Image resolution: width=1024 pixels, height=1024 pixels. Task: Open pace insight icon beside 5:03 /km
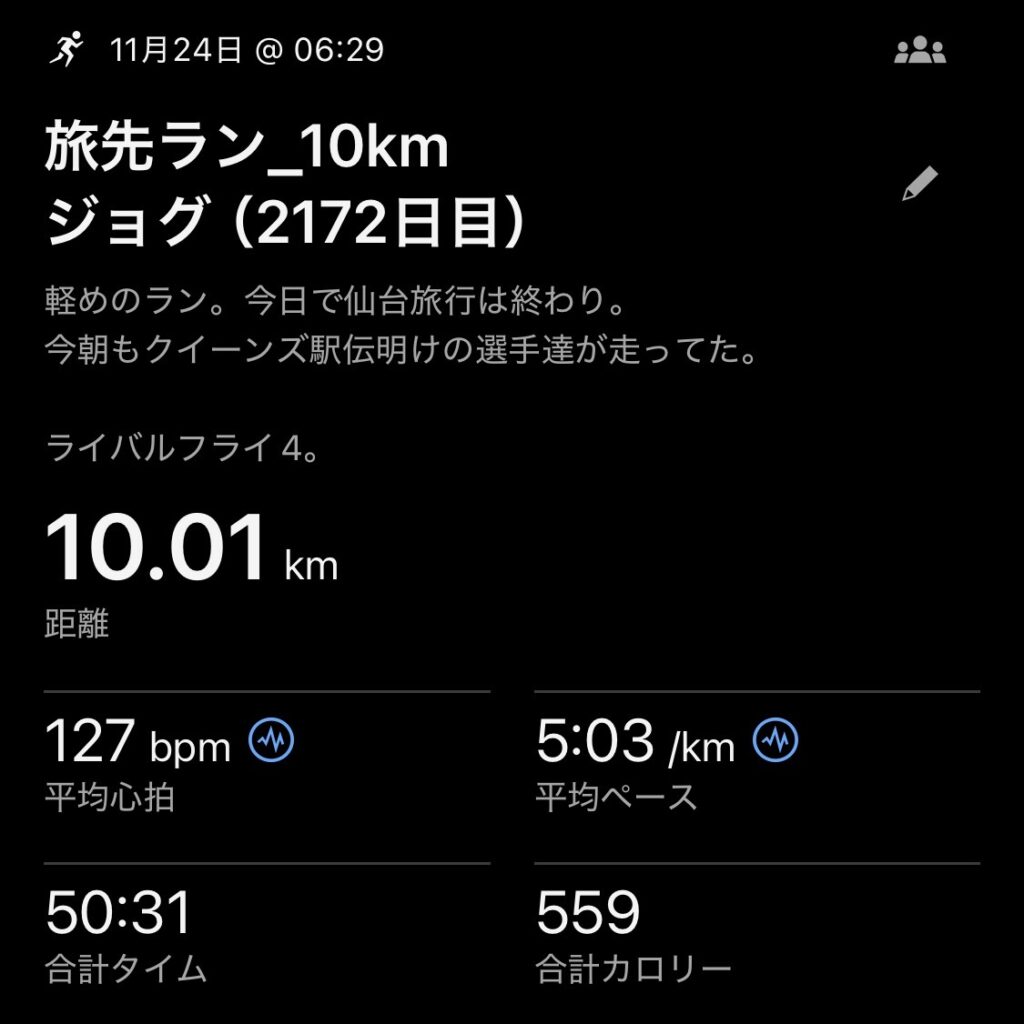pyautogui.click(x=776, y=740)
